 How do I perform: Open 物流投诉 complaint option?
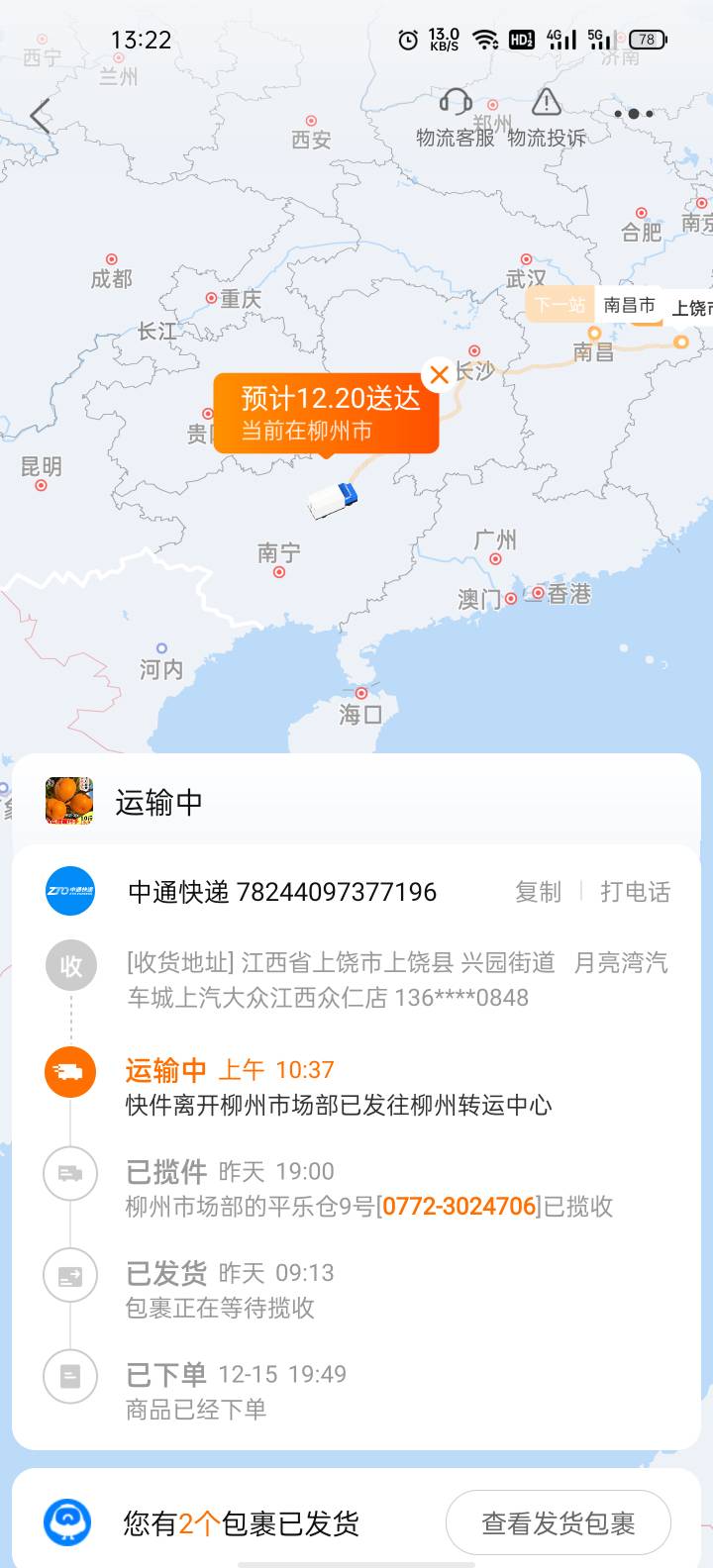pos(547,117)
